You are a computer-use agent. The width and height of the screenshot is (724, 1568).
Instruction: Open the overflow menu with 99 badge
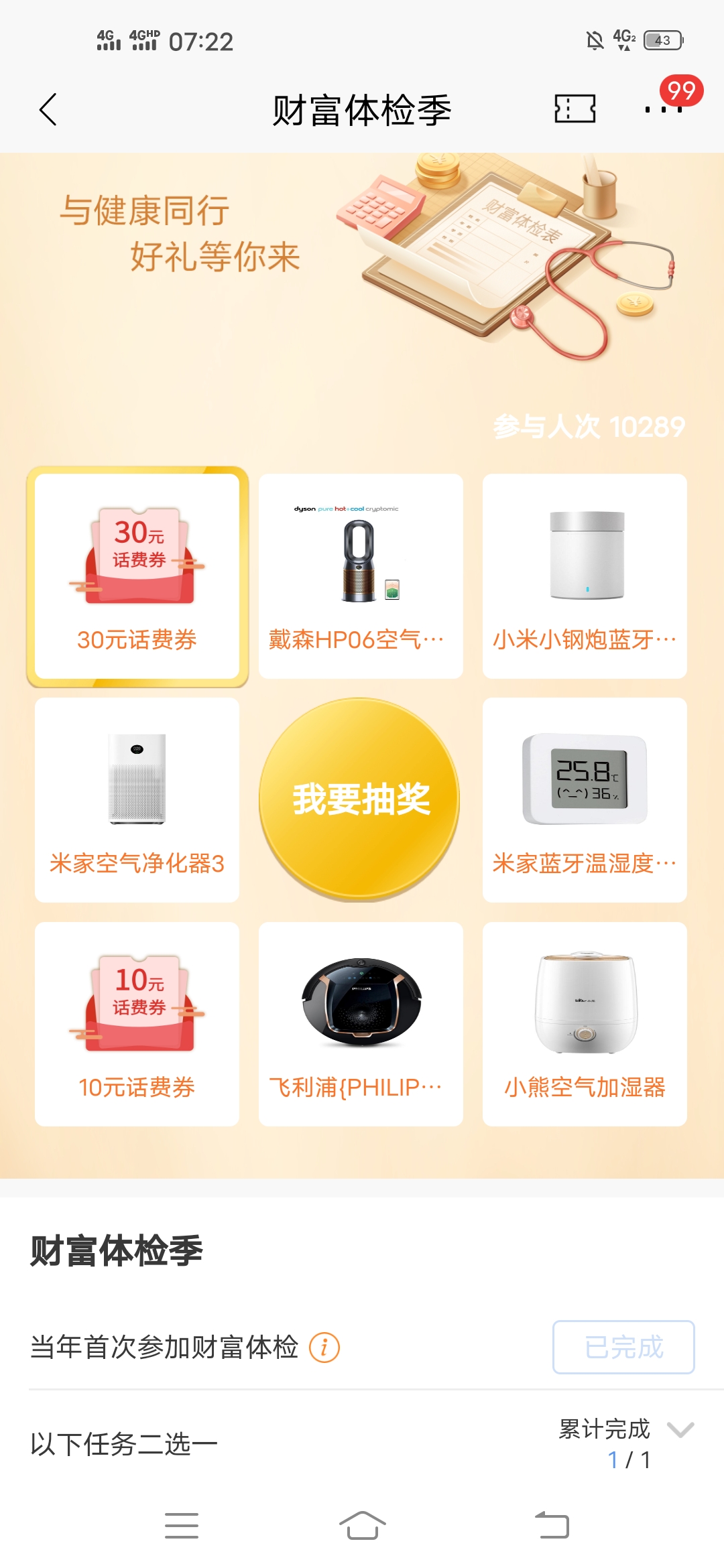click(x=664, y=109)
